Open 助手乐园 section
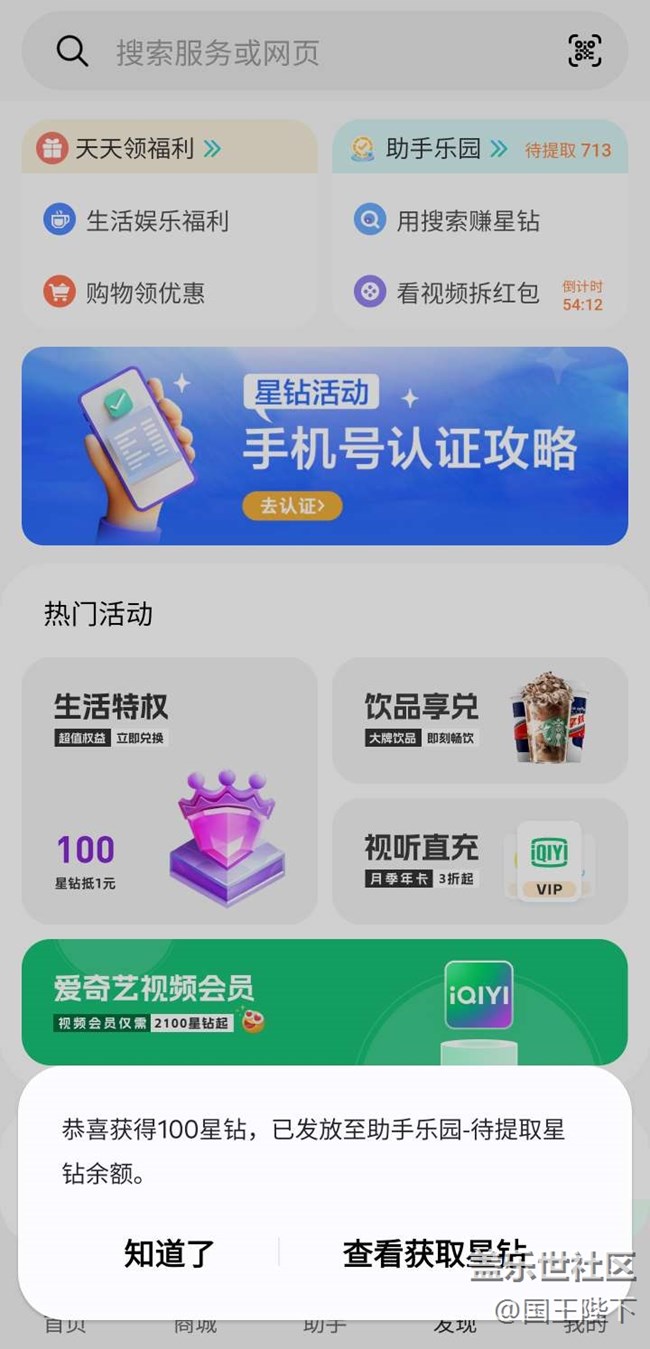Image resolution: width=650 pixels, height=1349 pixels. click(432, 150)
